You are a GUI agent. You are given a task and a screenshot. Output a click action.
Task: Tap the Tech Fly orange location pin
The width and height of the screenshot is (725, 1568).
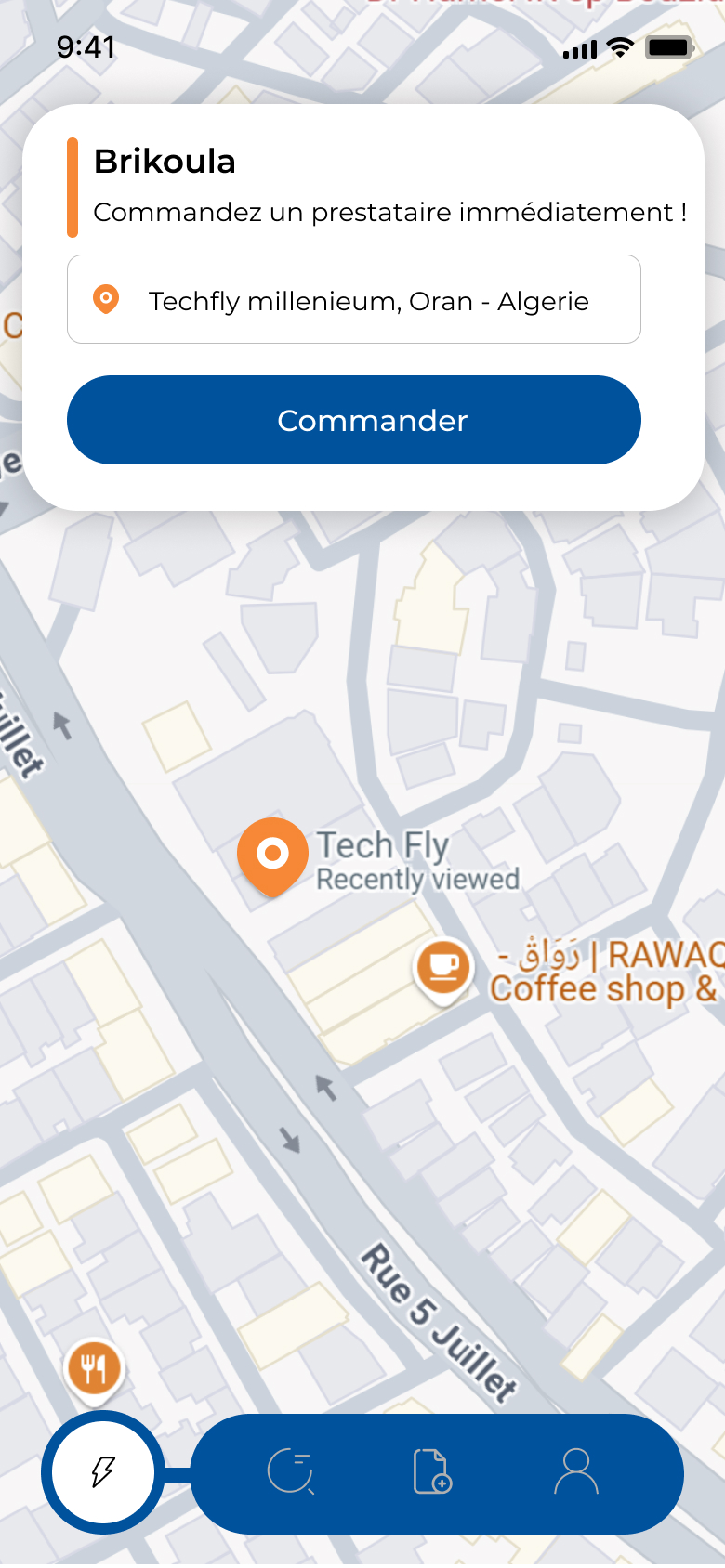tap(272, 855)
